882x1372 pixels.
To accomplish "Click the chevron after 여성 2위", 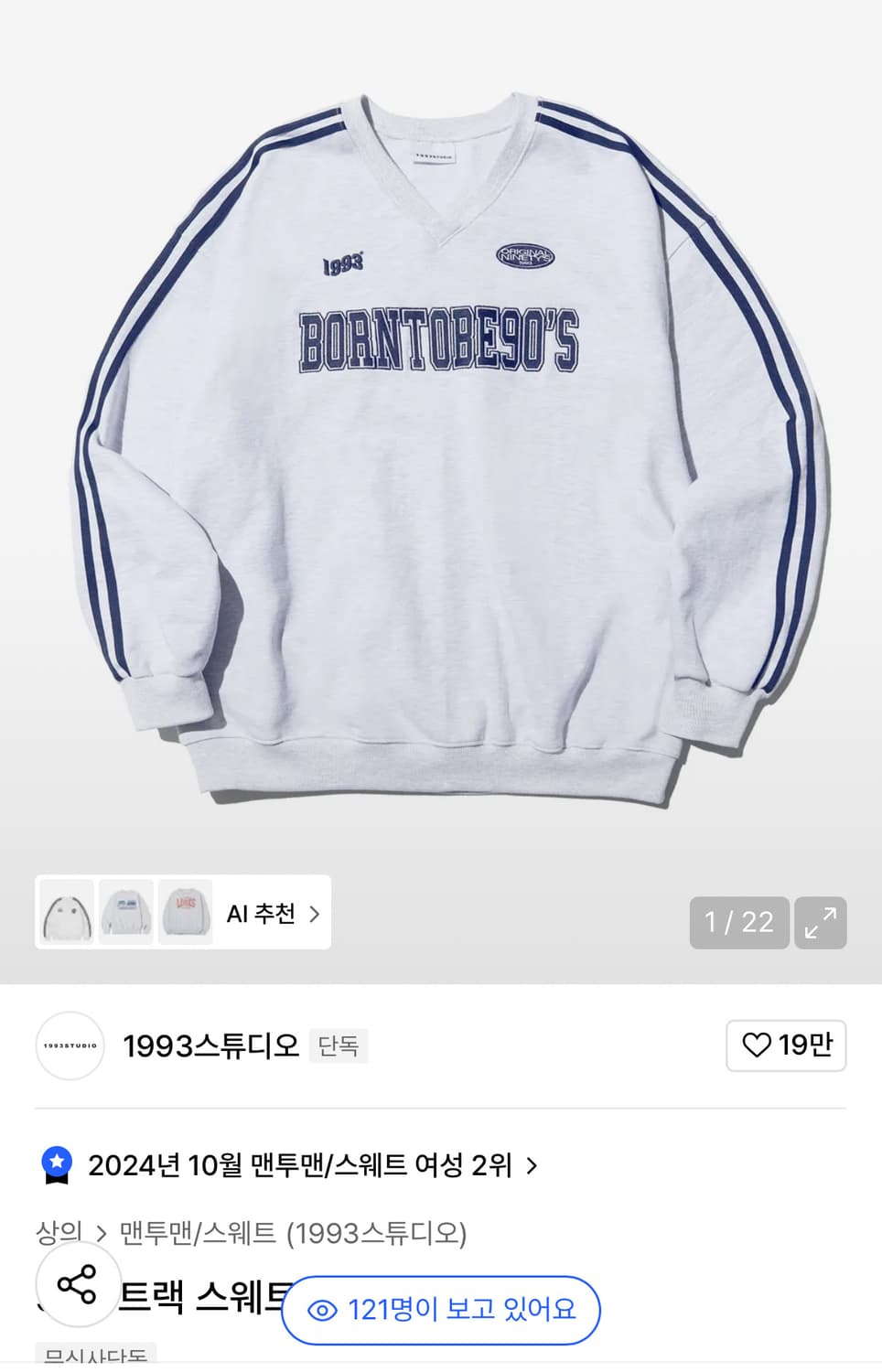I will (531, 1165).
